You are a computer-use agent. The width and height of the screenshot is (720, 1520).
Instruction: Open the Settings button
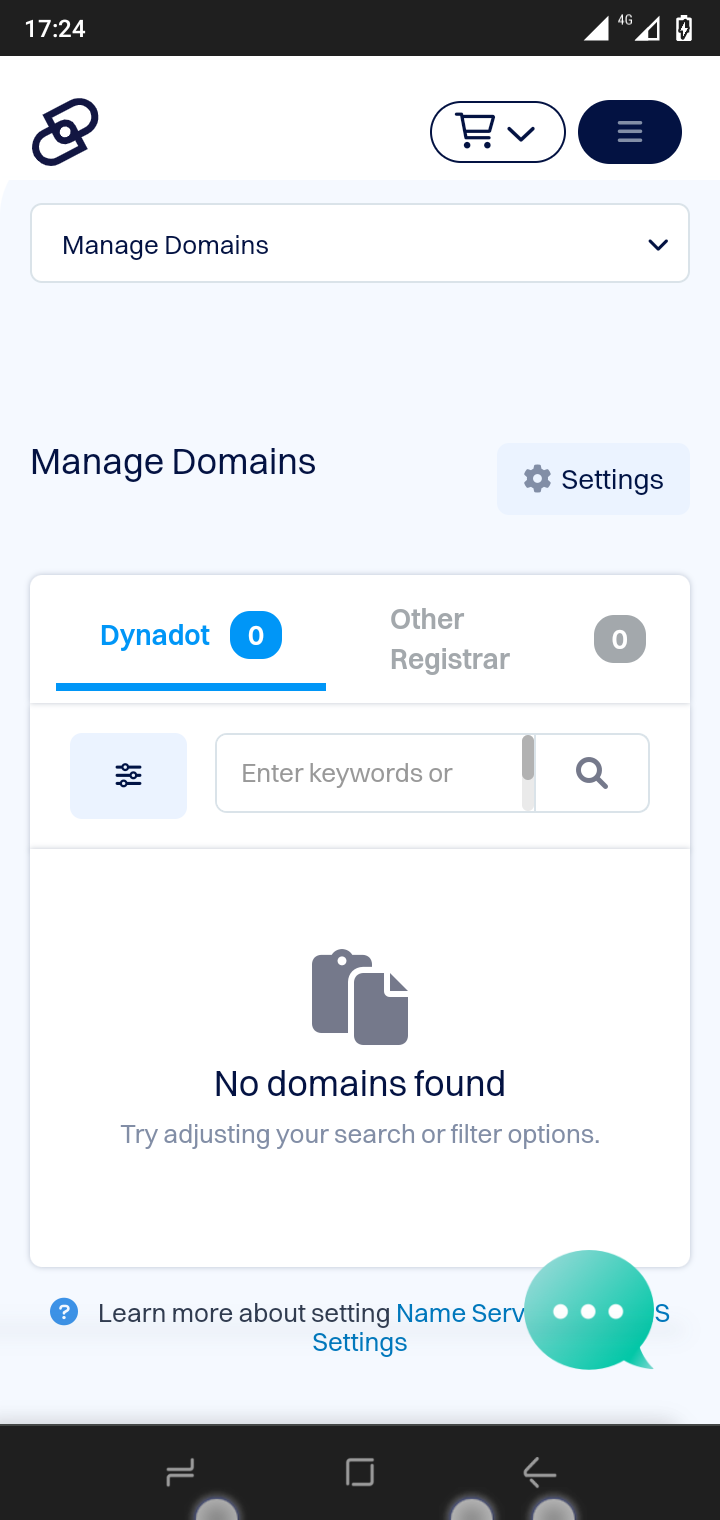[x=593, y=479]
